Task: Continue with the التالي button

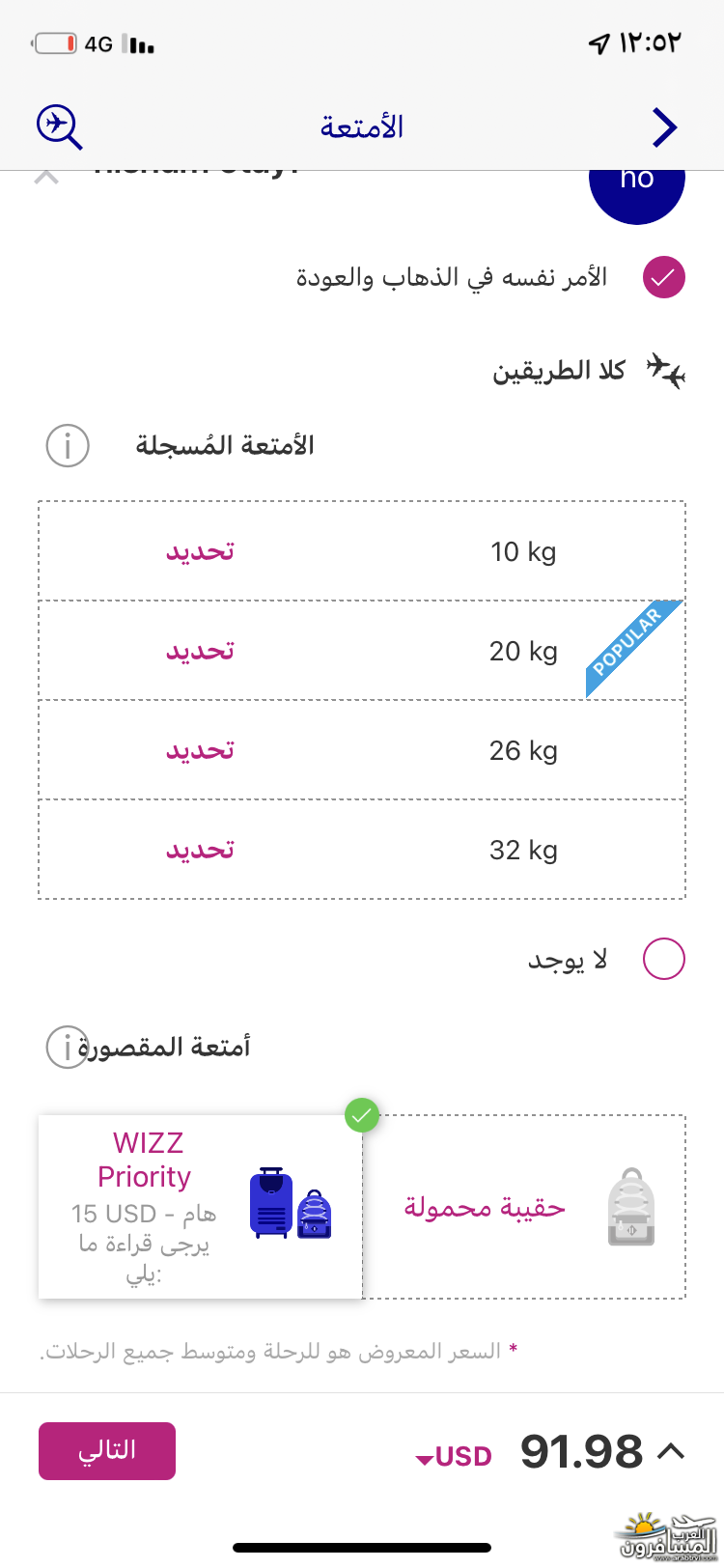Action: 107,1450
